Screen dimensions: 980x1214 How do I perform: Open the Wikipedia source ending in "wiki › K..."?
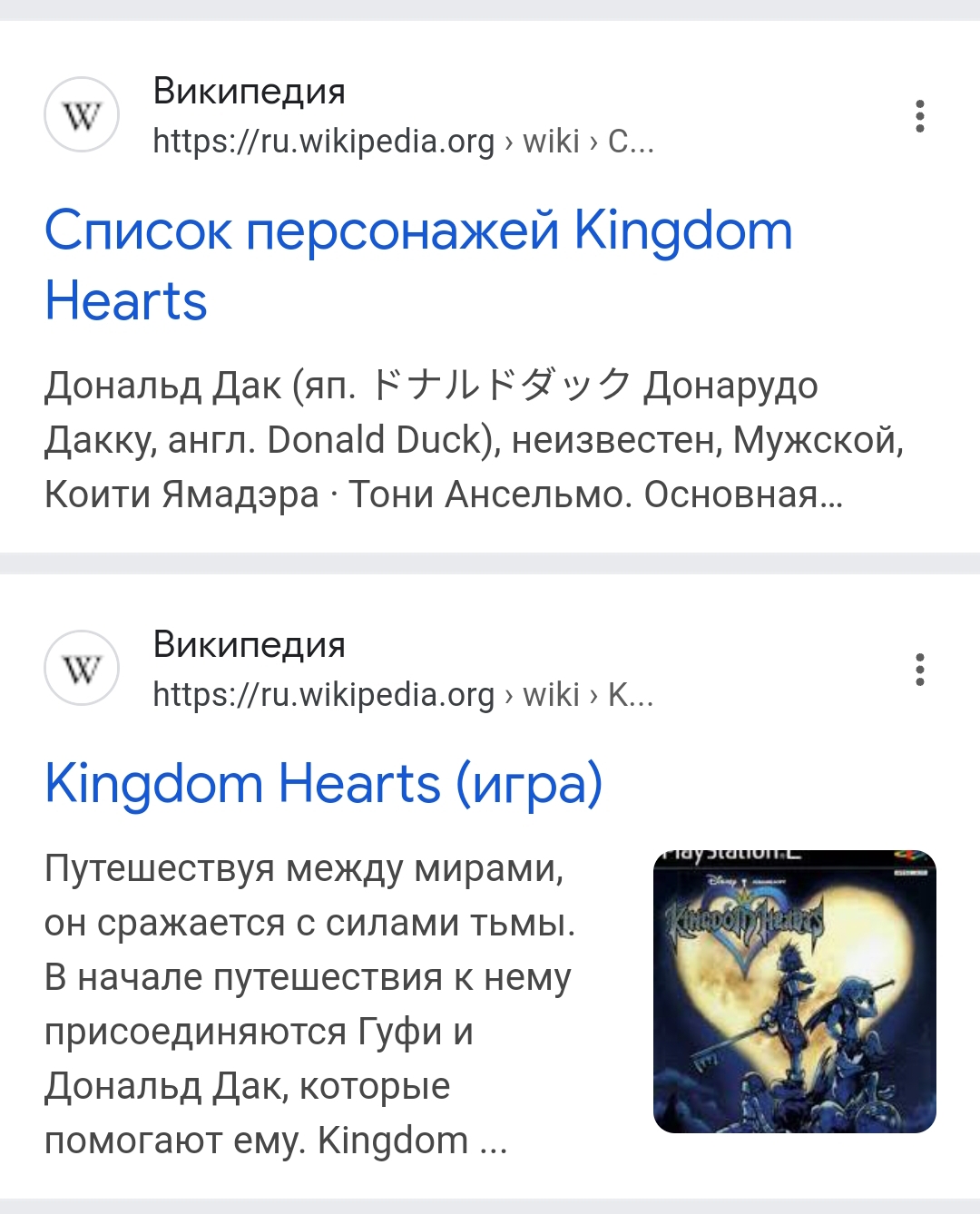point(403,694)
